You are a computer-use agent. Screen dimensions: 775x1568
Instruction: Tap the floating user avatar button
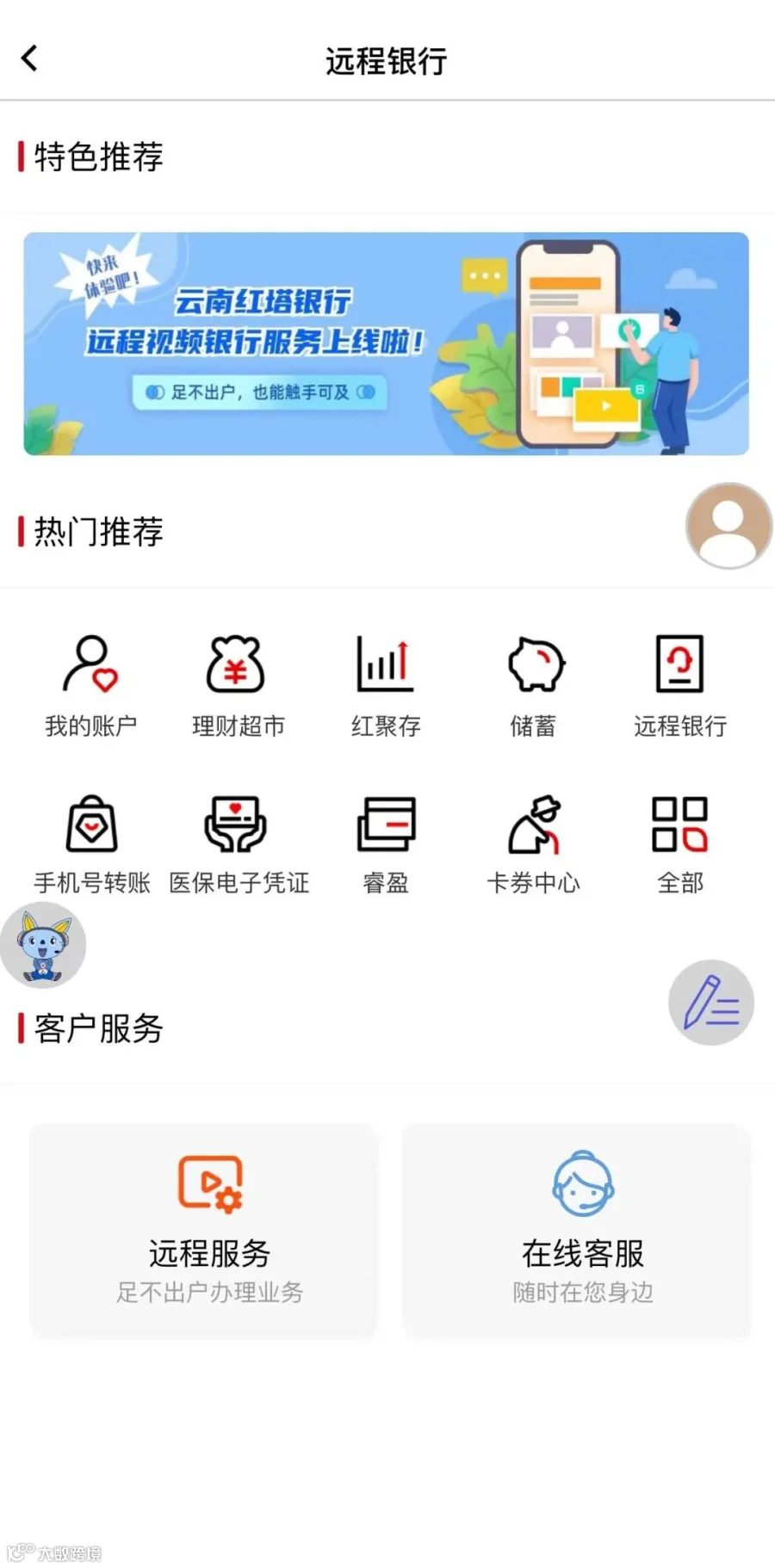coord(728,525)
